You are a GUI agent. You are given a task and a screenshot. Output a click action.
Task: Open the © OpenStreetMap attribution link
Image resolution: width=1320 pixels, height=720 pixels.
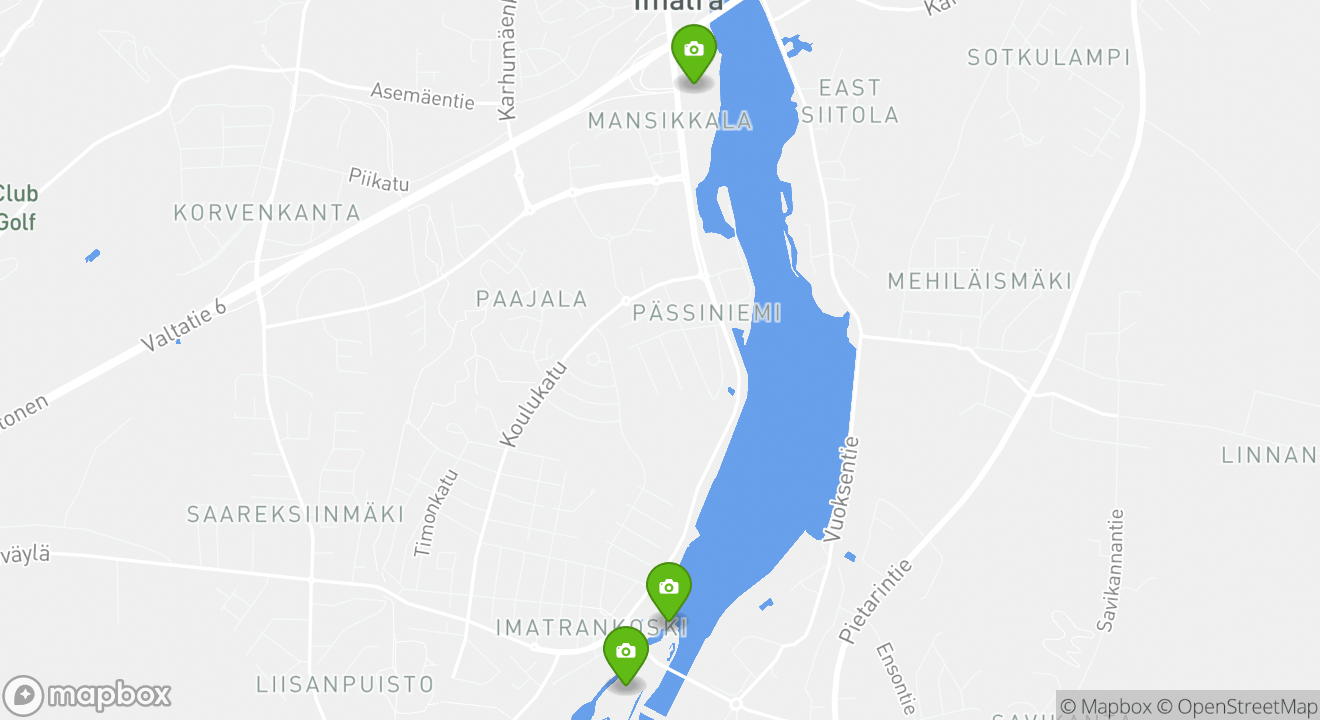[1238, 705]
